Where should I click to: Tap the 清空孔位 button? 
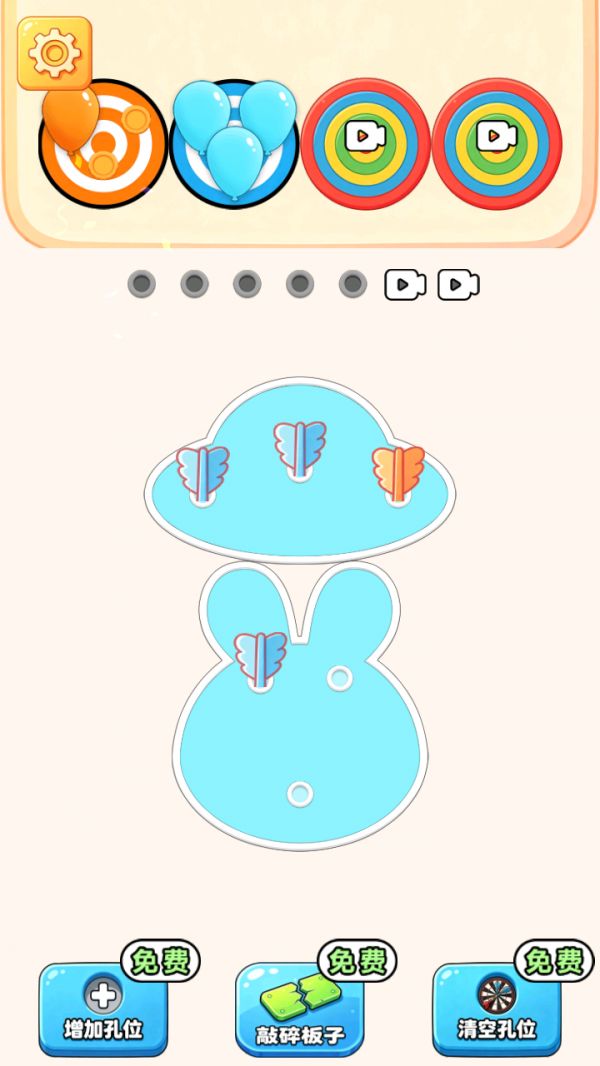[496, 1008]
